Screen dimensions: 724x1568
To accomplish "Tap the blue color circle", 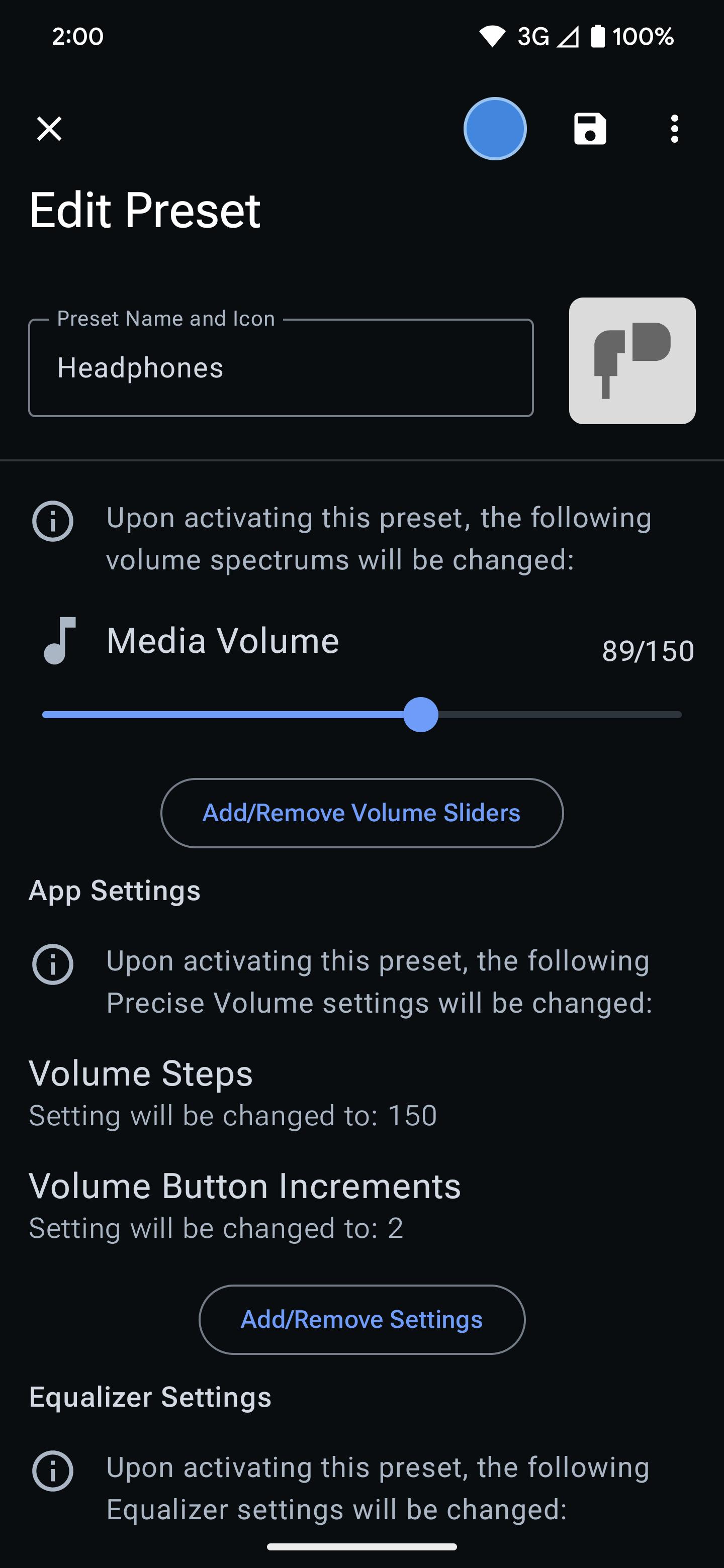I will [495, 129].
